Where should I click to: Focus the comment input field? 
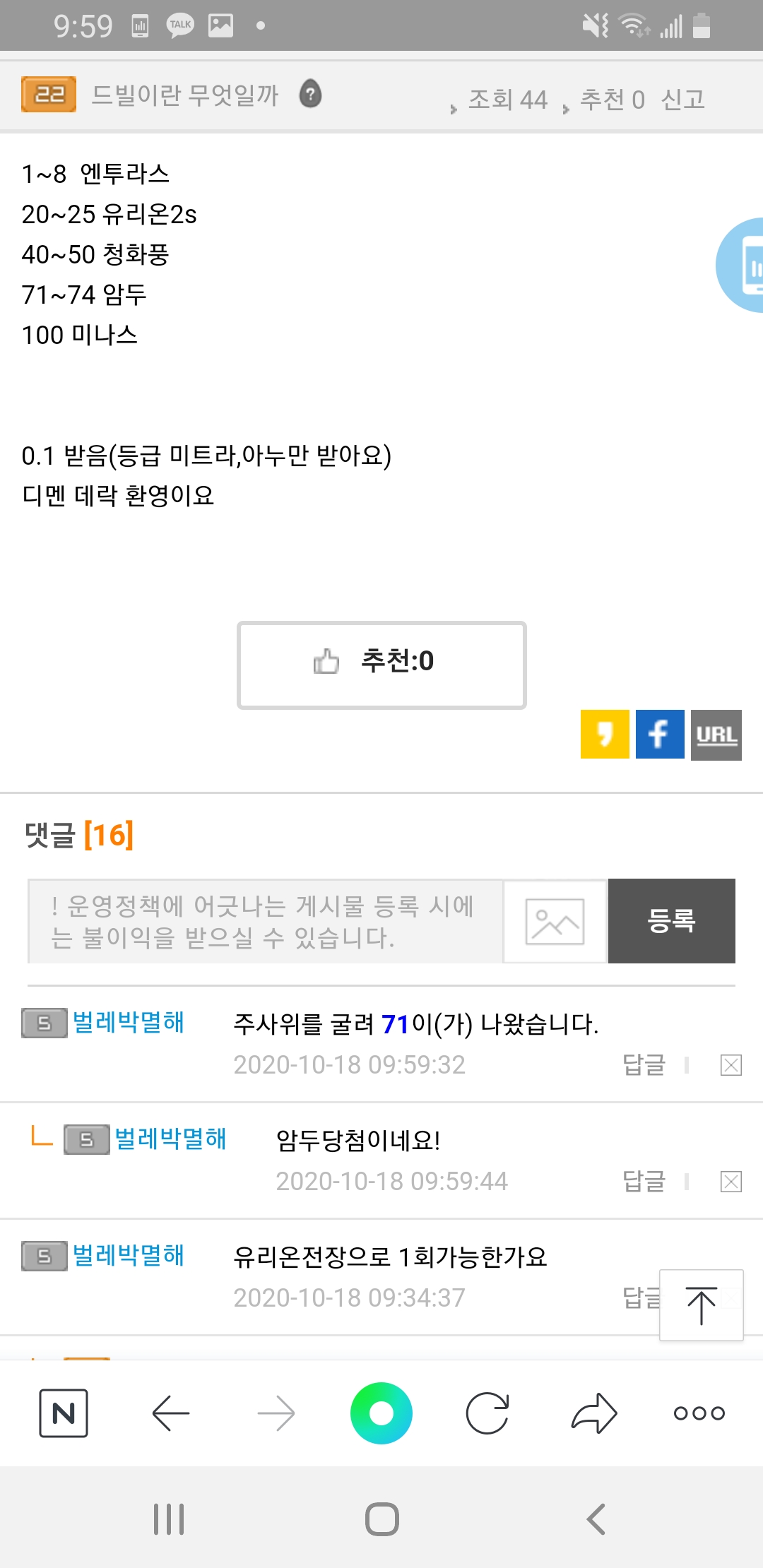click(265, 921)
